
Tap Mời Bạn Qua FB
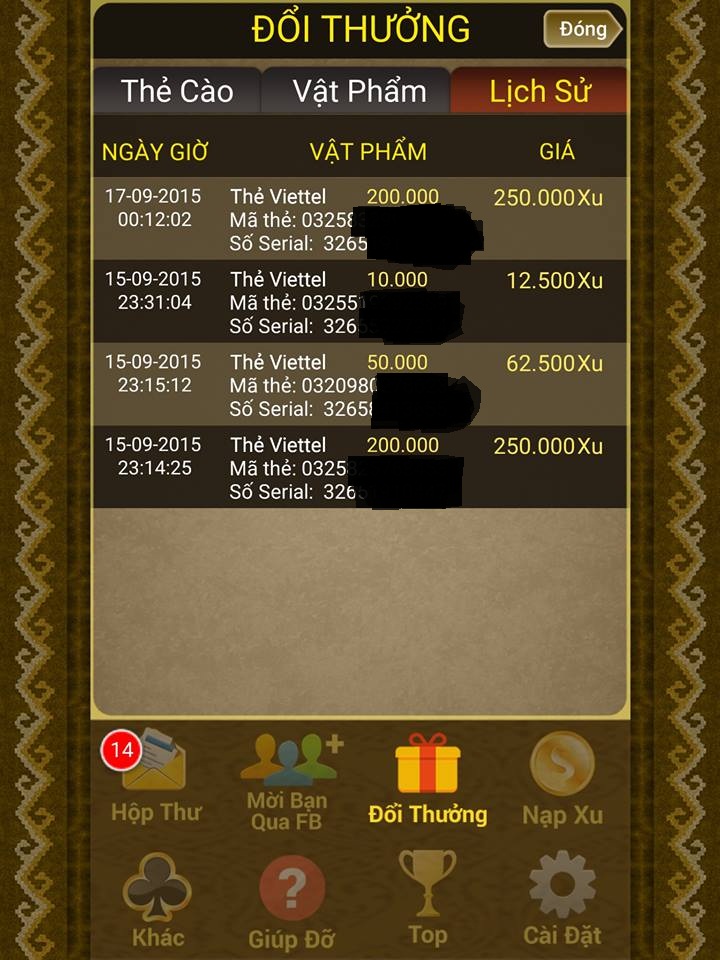[x=288, y=780]
